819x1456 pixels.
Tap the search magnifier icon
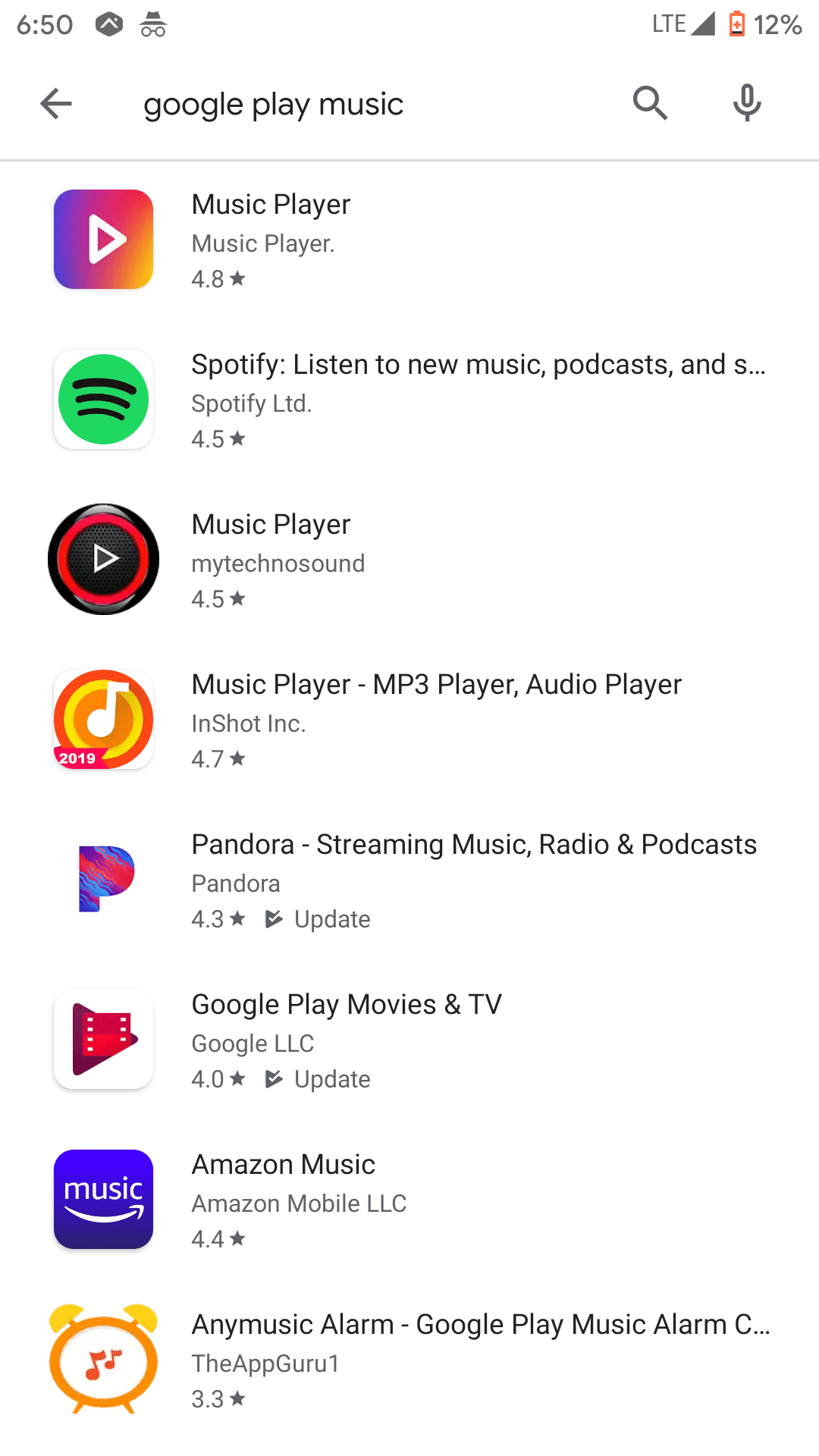(x=650, y=103)
